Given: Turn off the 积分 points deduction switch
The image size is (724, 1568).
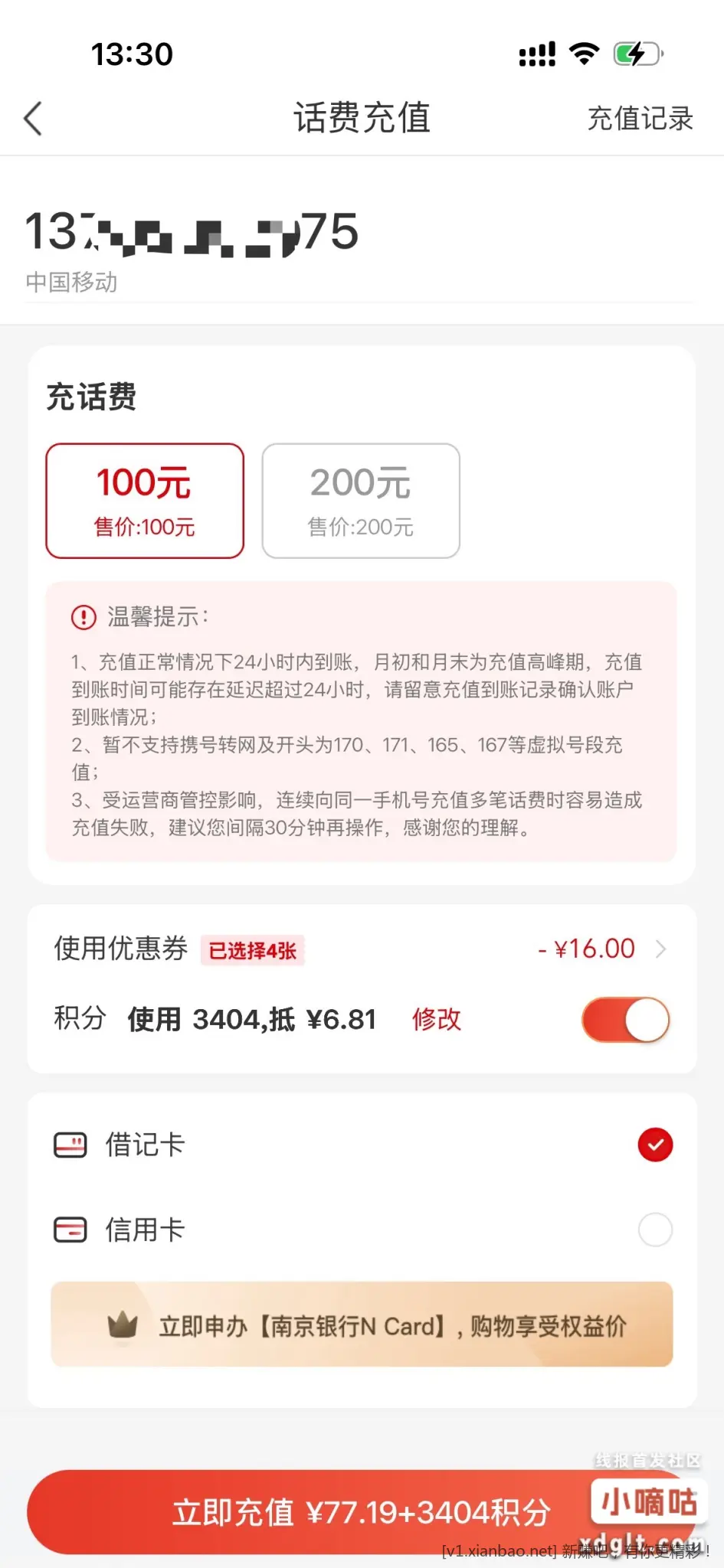Looking at the screenshot, I should point(625,1020).
